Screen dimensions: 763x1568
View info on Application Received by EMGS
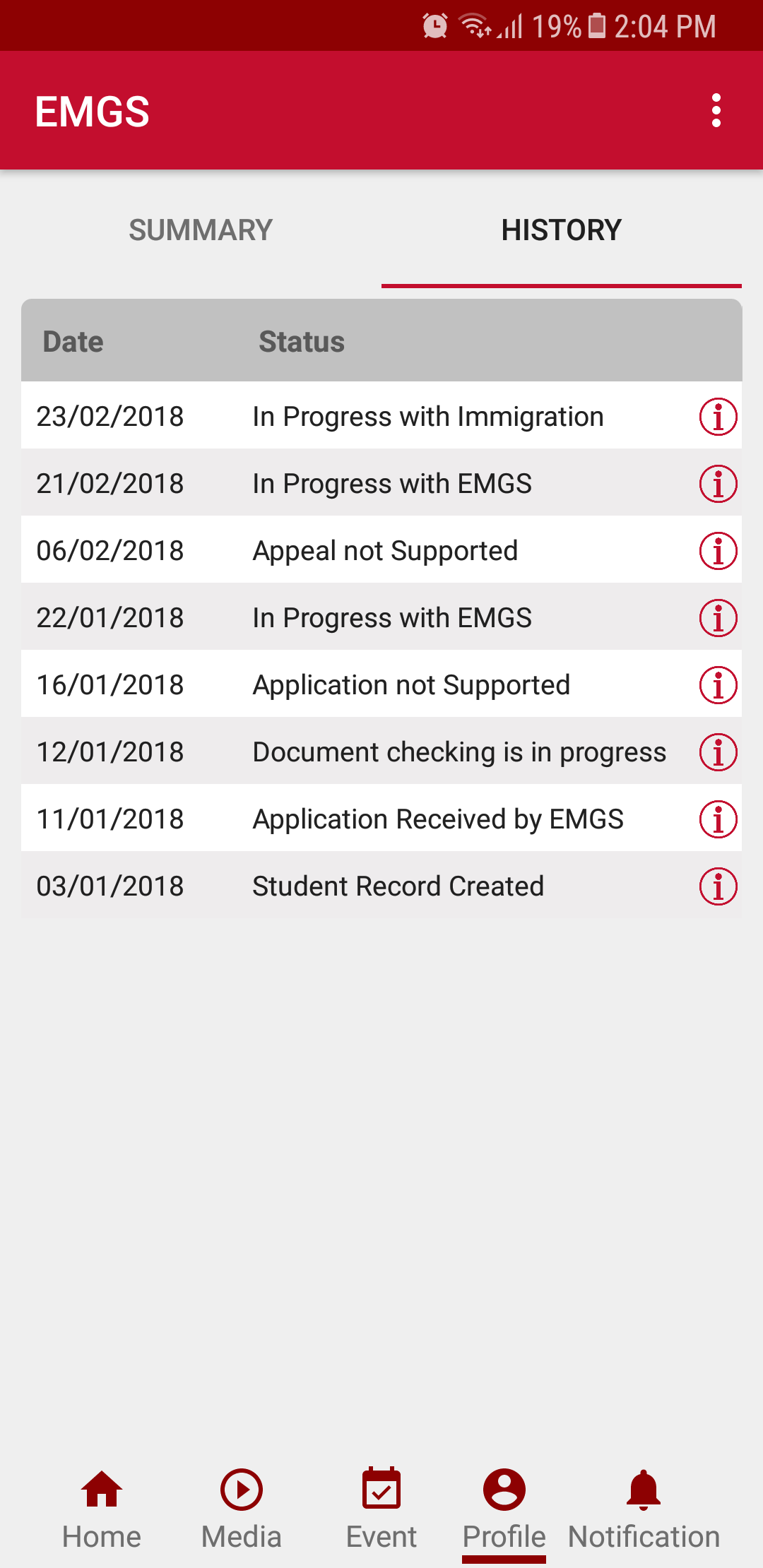[718, 819]
